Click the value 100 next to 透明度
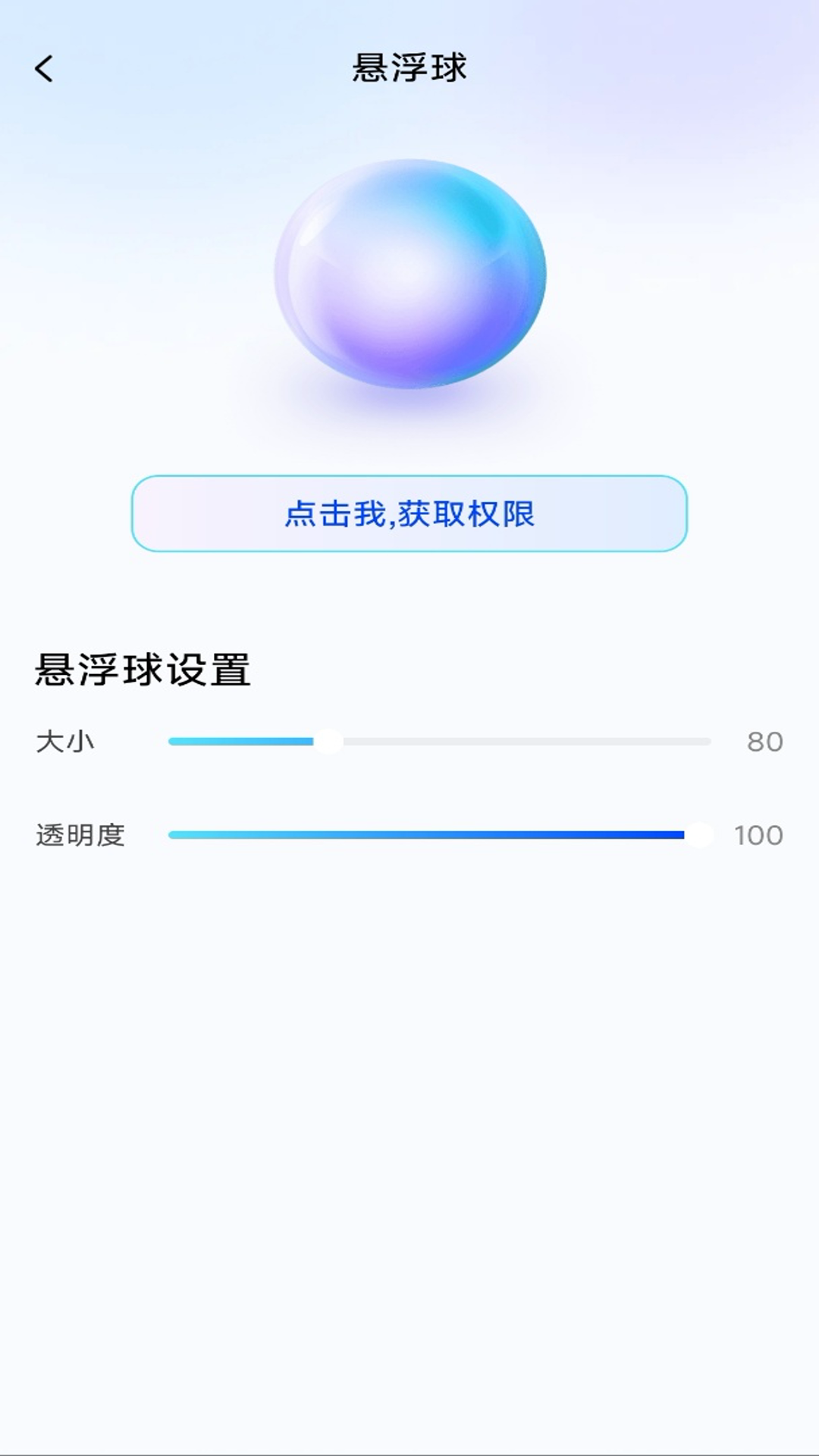Viewport: 819px width, 1456px height. click(x=761, y=834)
